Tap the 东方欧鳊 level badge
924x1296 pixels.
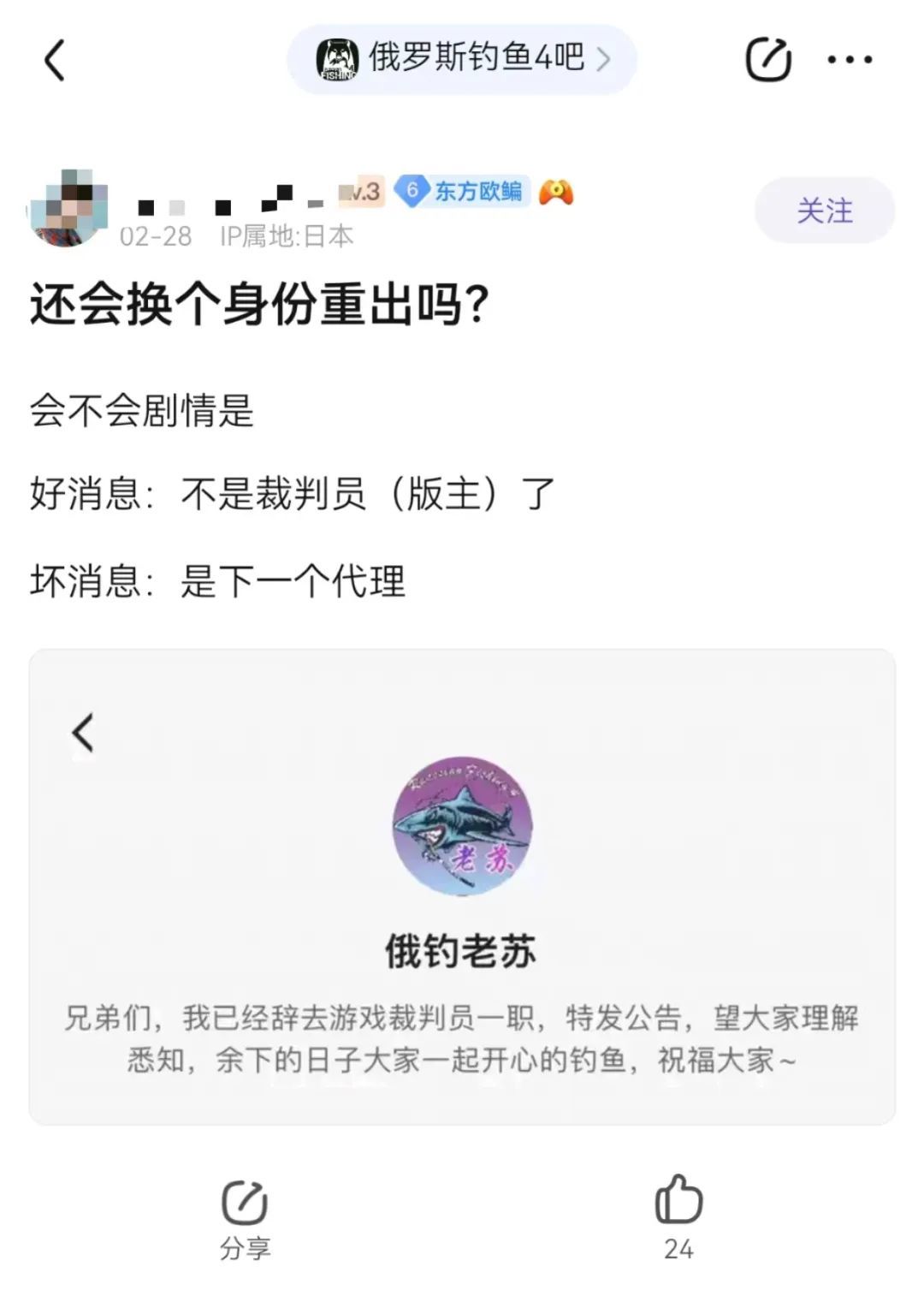463,191
